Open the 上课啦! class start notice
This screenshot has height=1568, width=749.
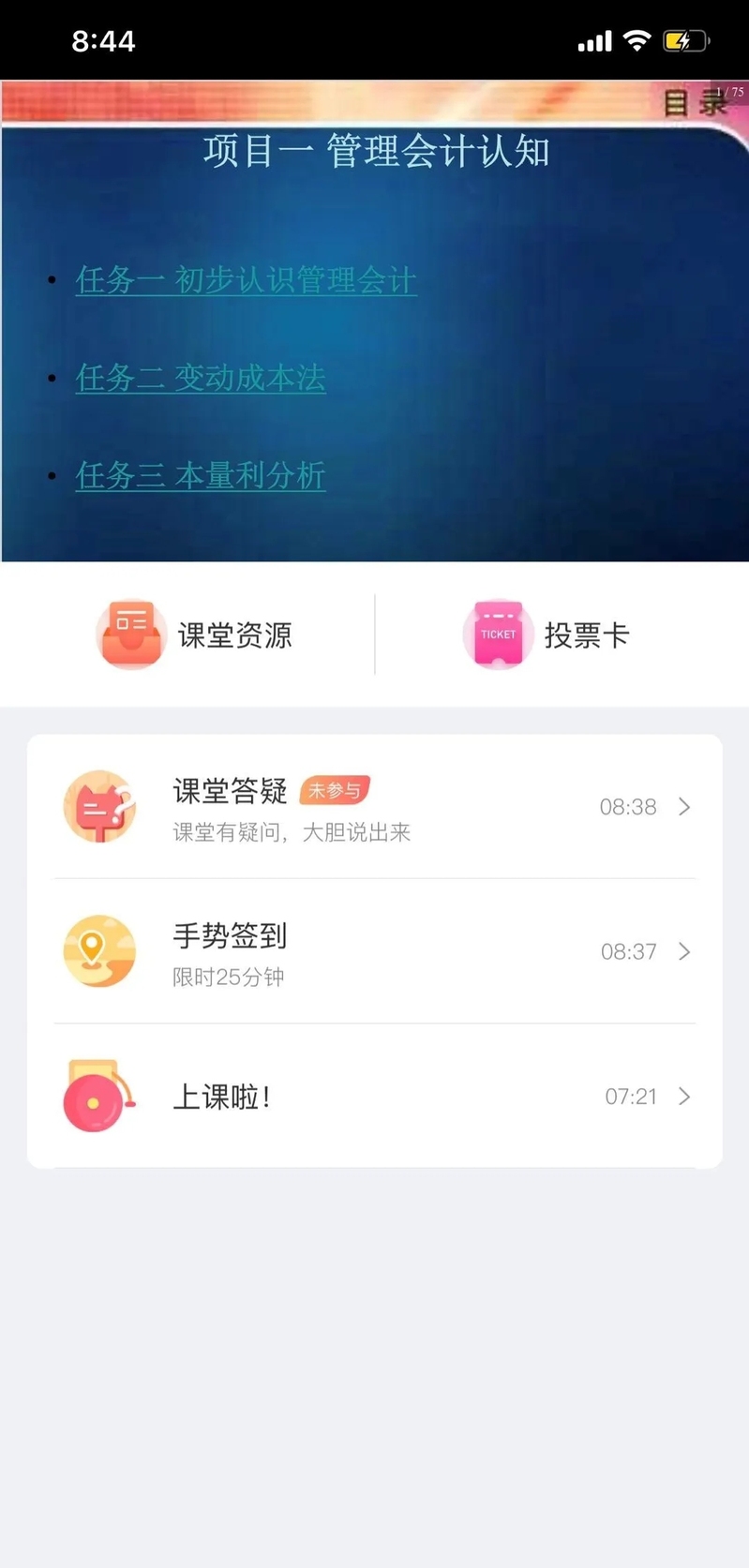[375, 1096]
